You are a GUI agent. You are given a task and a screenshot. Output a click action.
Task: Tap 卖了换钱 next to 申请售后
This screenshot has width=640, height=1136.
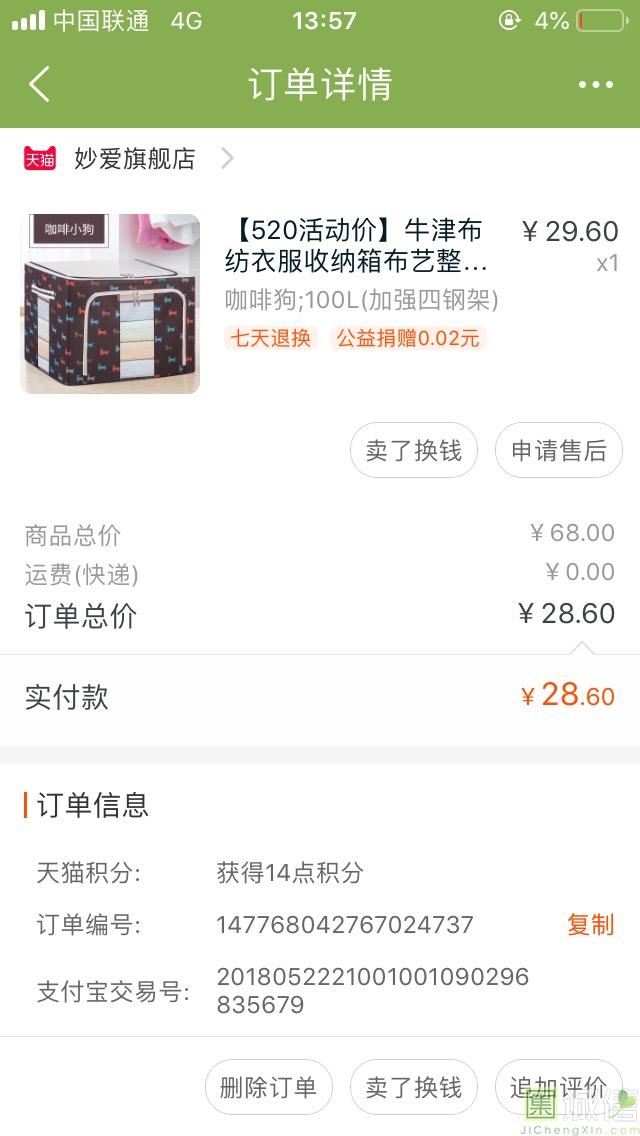tap(414, 451)
